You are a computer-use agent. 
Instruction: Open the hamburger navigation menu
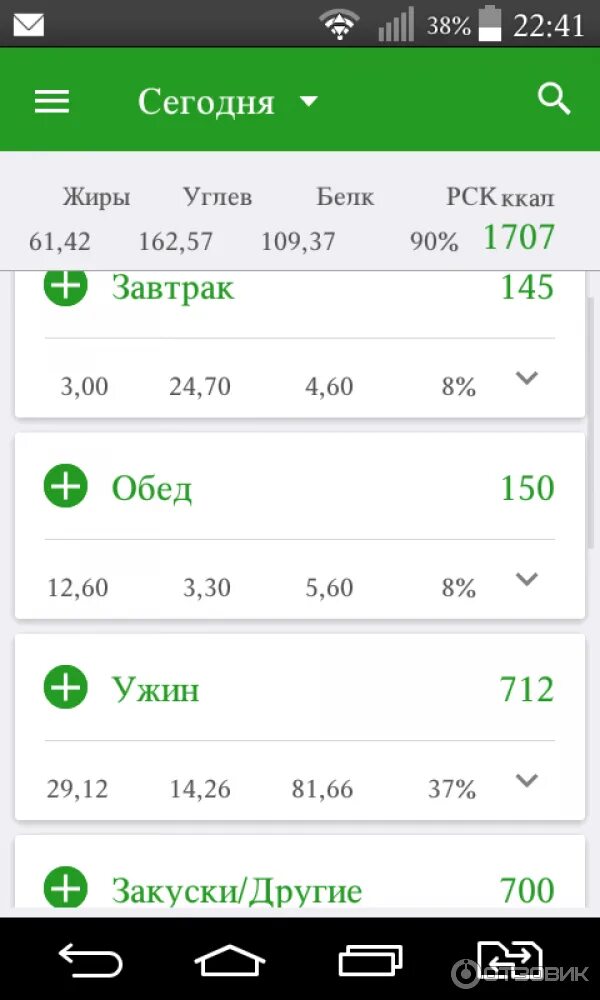tap(52, 101)
